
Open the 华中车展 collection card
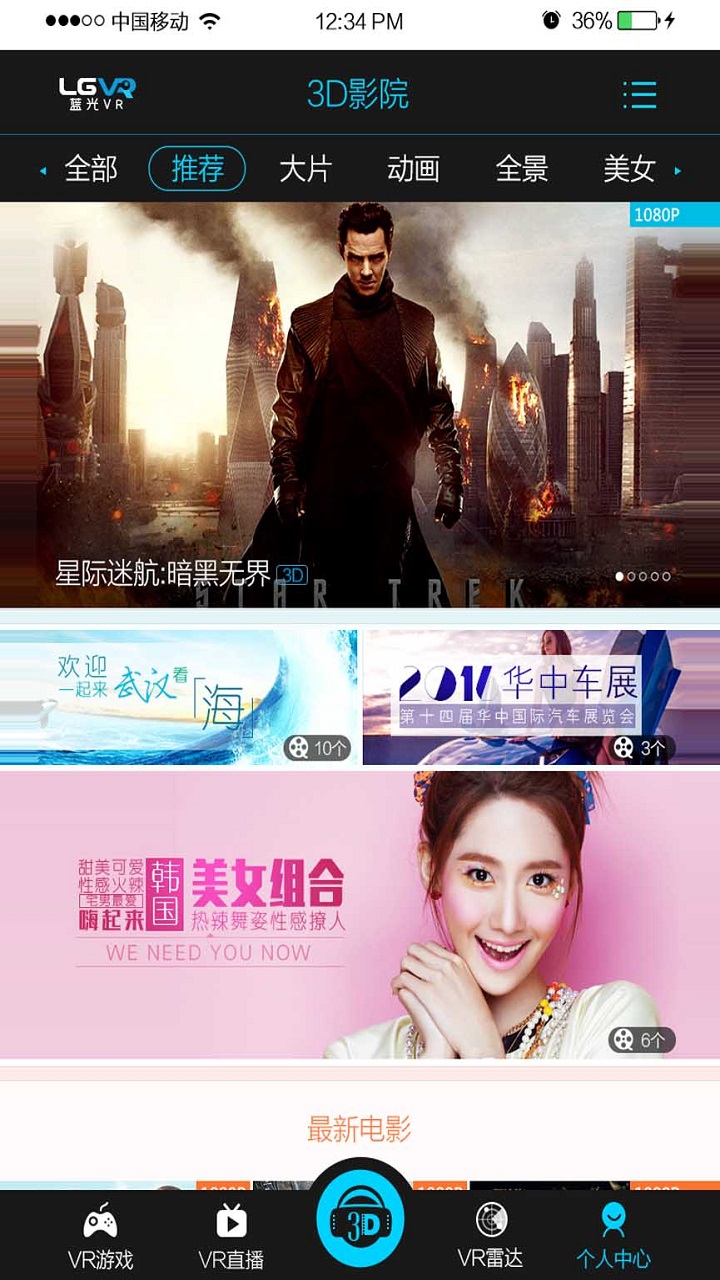click(541, 697)
